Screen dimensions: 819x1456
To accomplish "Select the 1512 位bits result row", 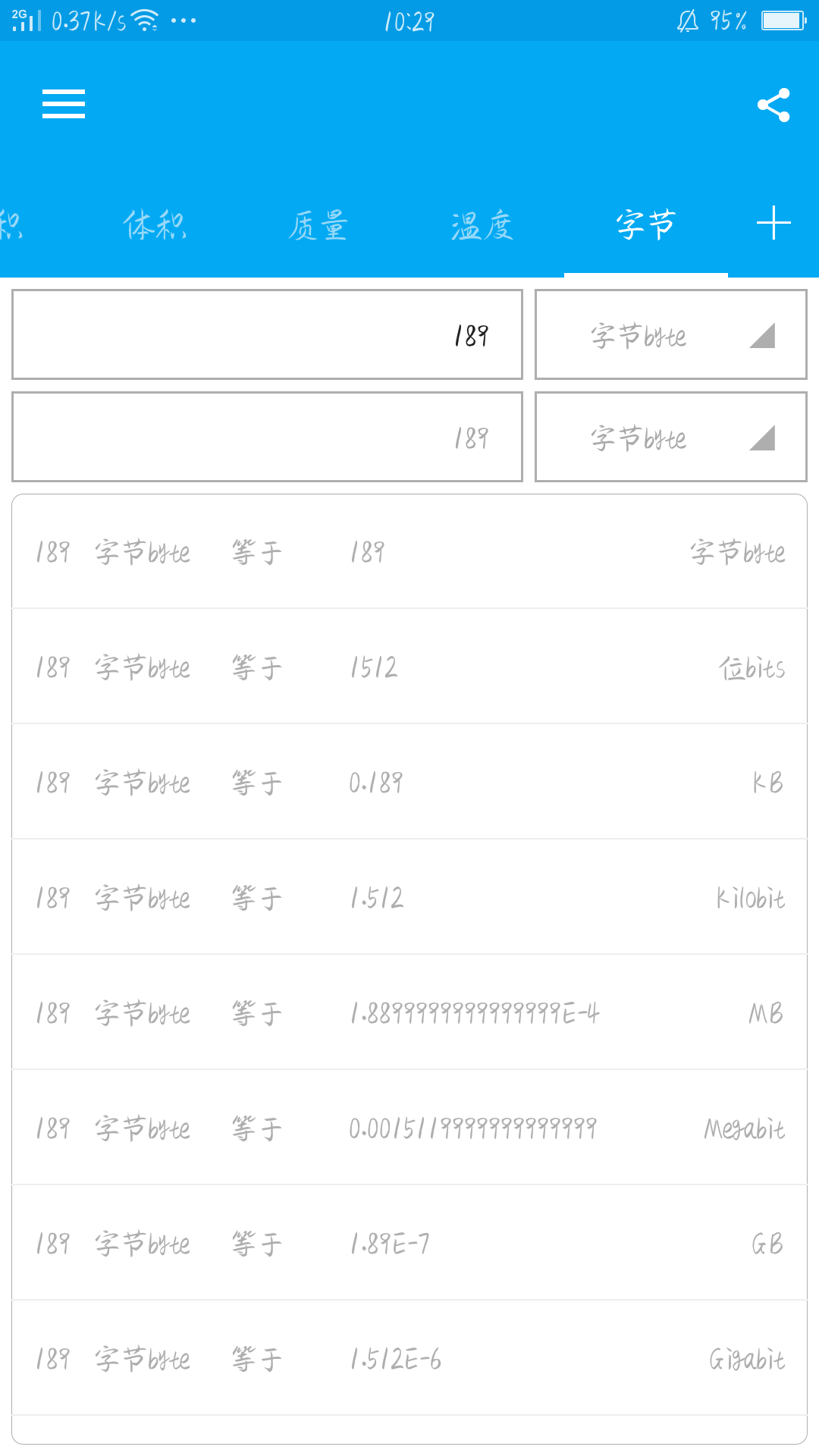I will click(409, 667).
